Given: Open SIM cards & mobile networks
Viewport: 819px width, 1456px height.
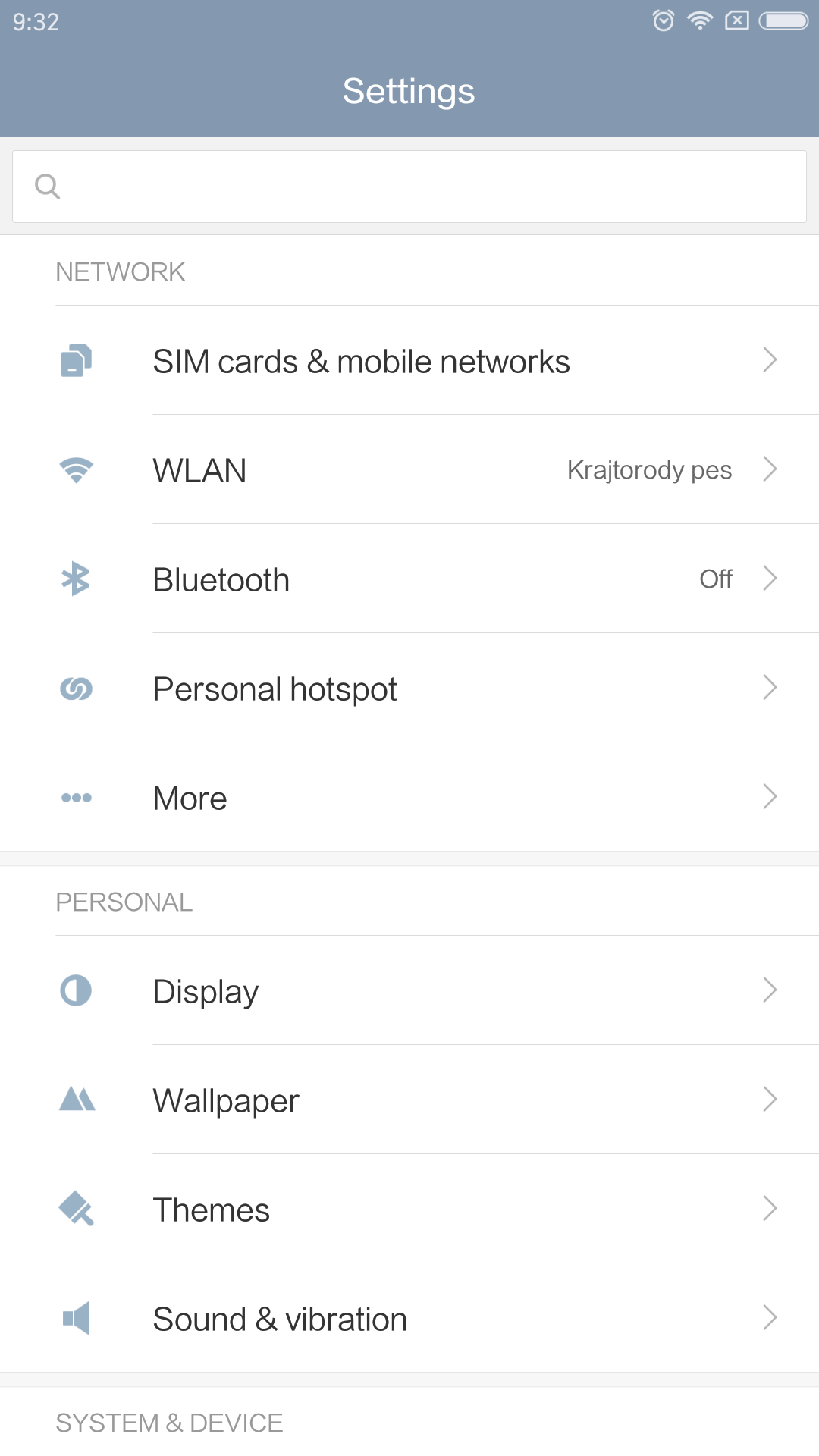Looking at the screenshot, I should 409,360.
